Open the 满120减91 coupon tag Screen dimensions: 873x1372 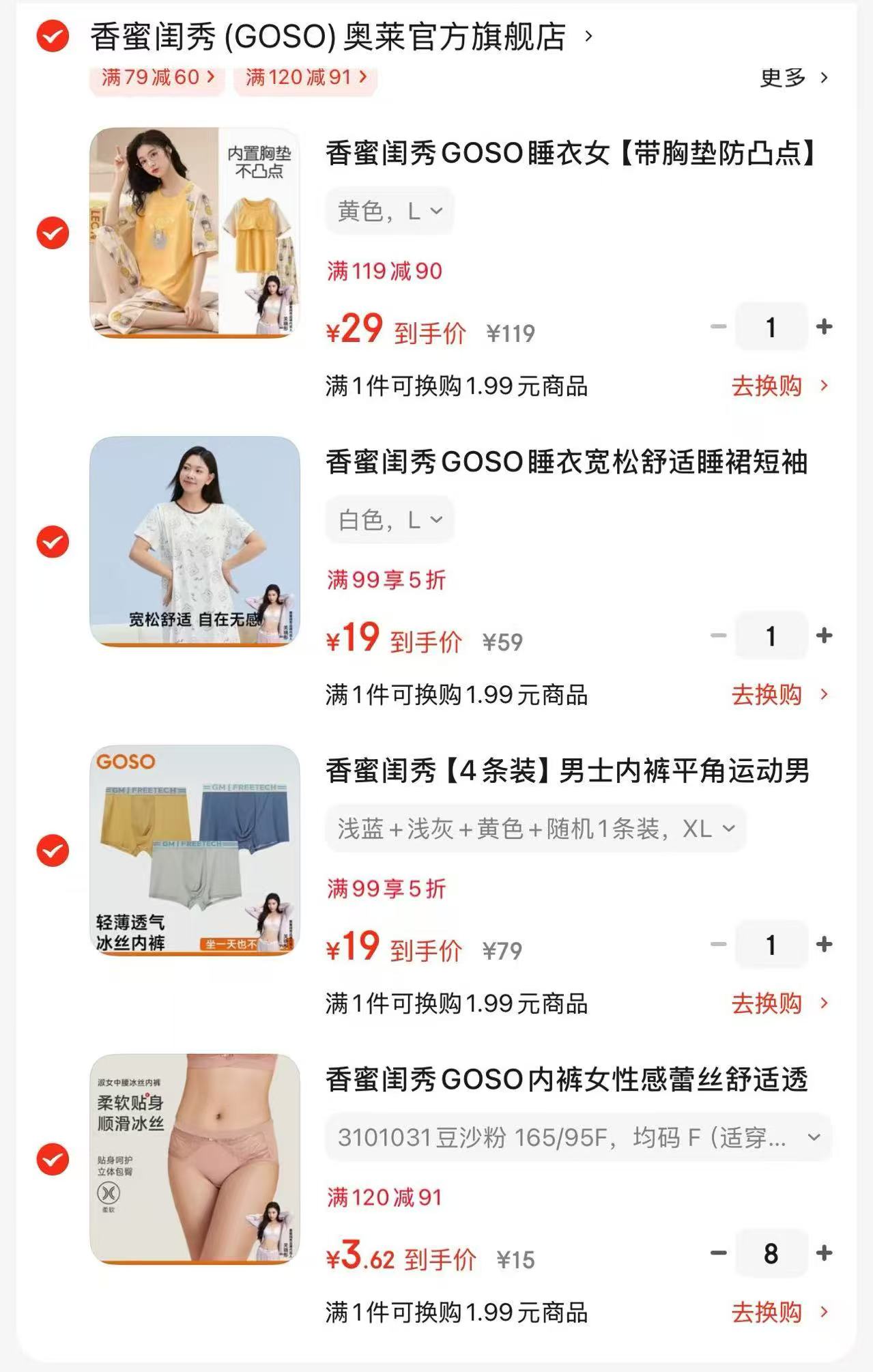point(302,77)
